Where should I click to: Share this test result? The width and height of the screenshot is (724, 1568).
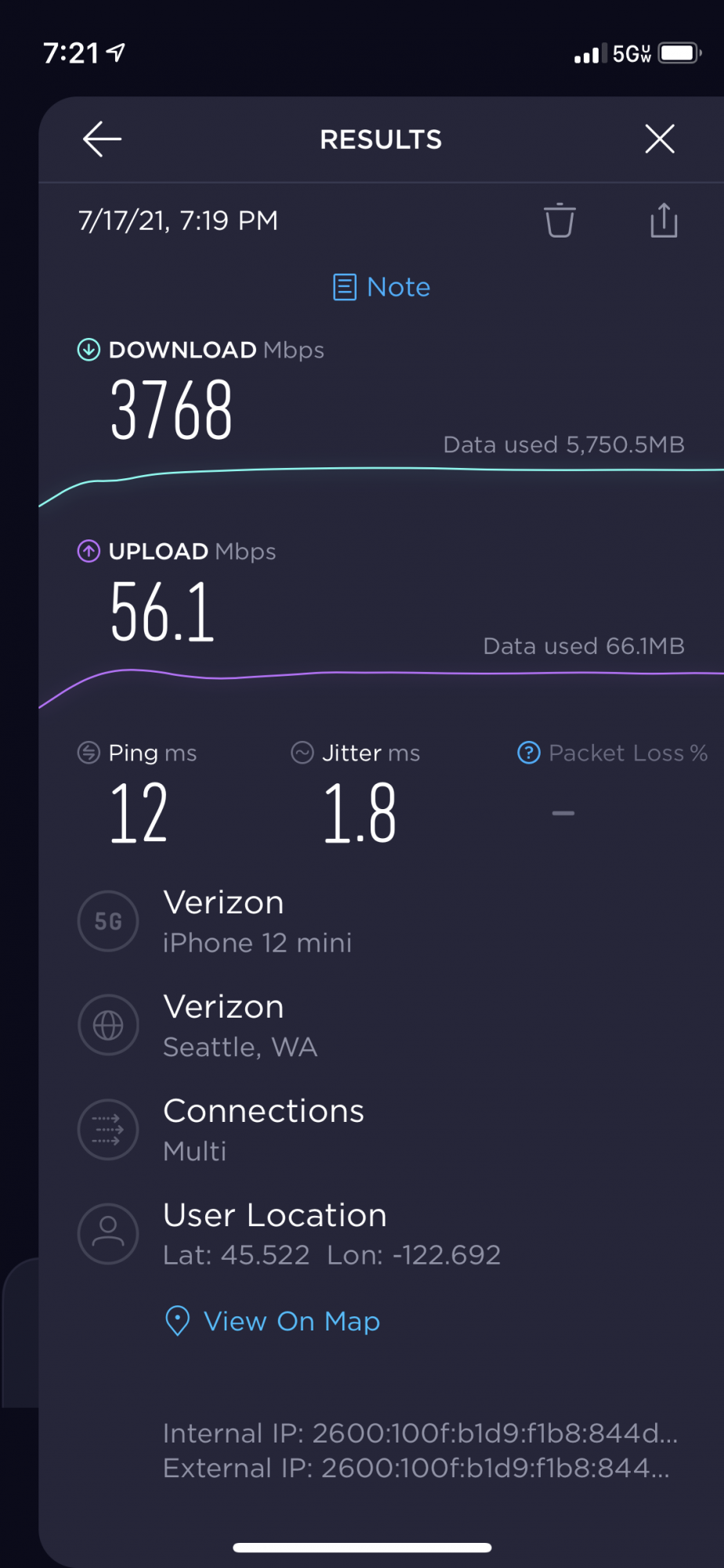click(x=664, y=220)
